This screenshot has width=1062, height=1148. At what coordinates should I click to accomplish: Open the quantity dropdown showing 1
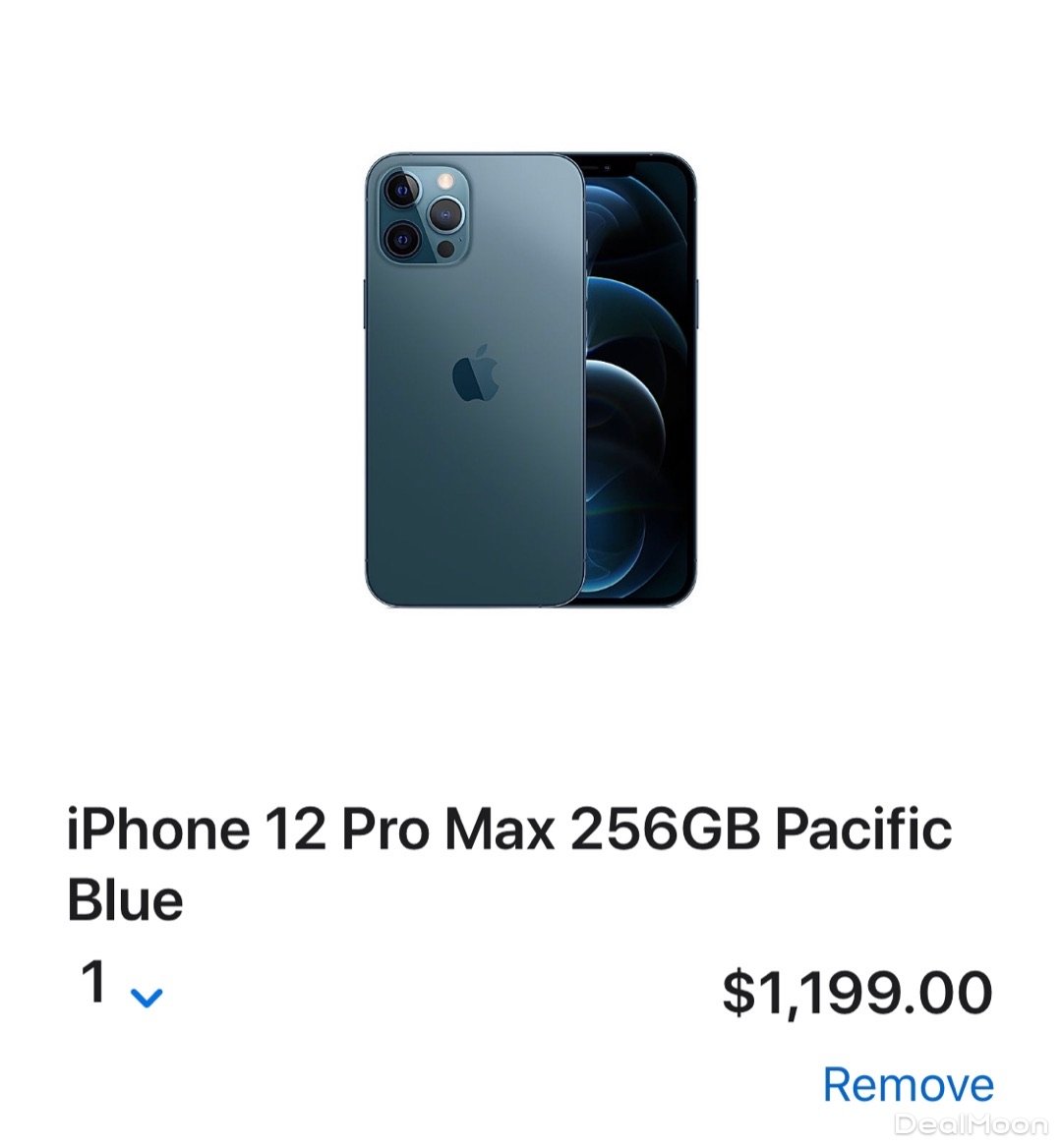(x=122, y=986)
